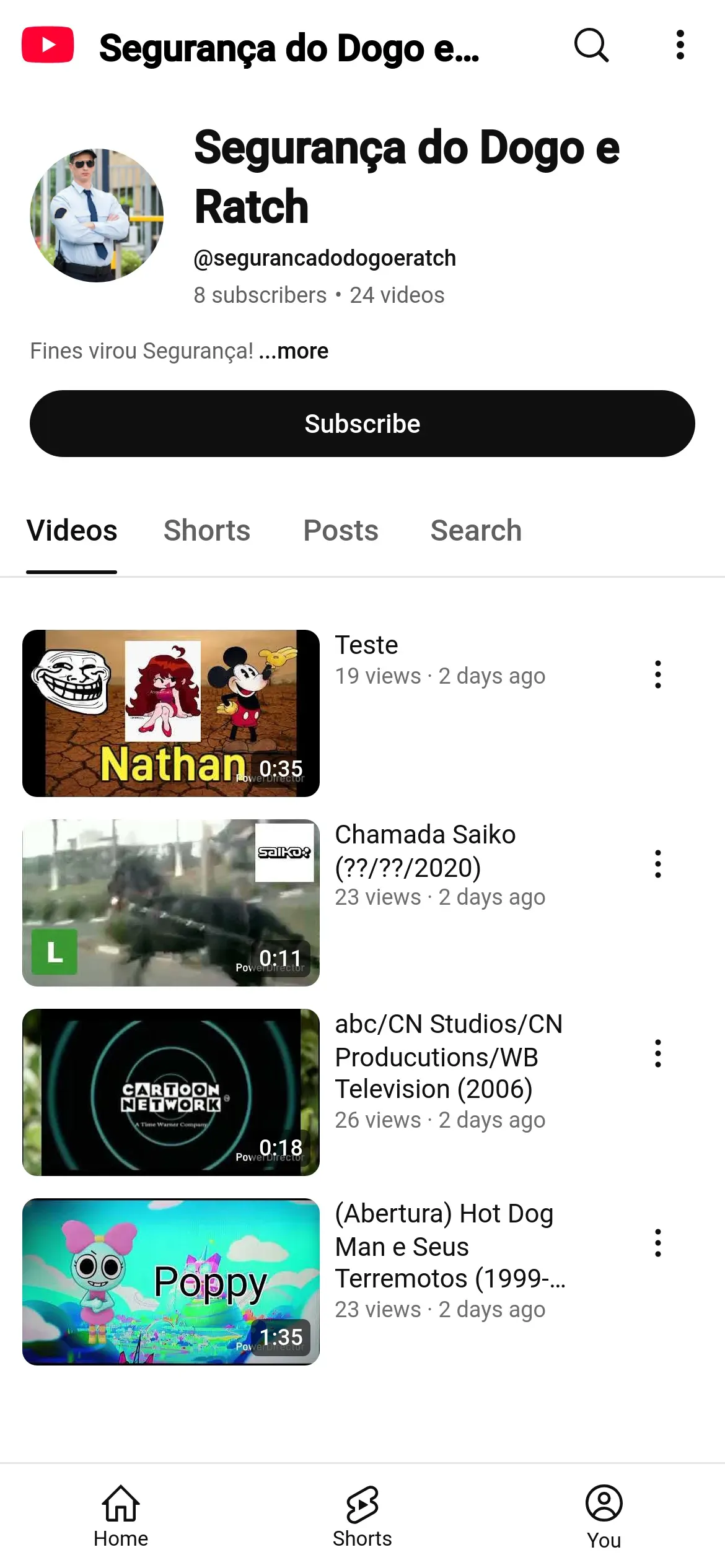725x1568 pixels.
Task: Open options for abc/CN Studios video
Action: (x=657, y=1053)
